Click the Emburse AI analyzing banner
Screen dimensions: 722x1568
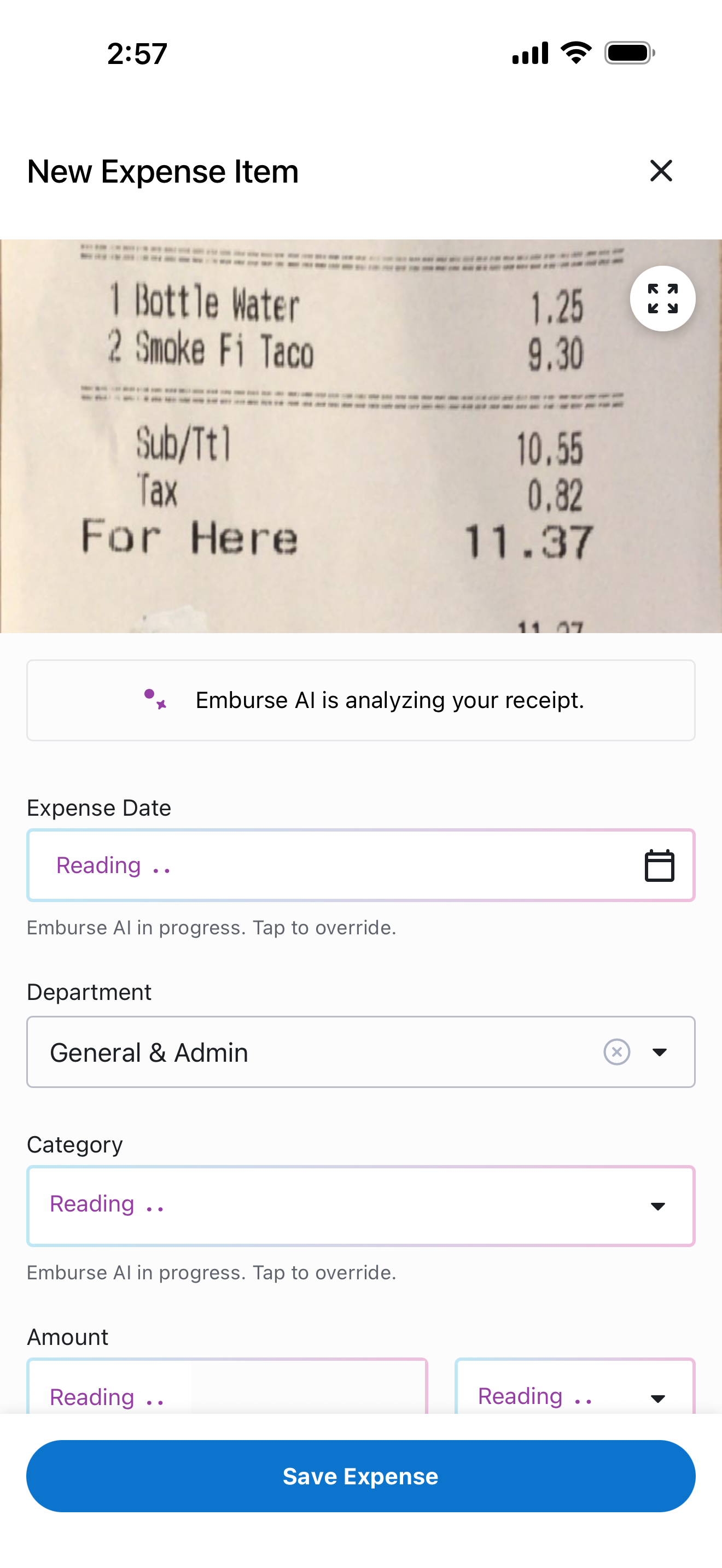coord(360,700)
